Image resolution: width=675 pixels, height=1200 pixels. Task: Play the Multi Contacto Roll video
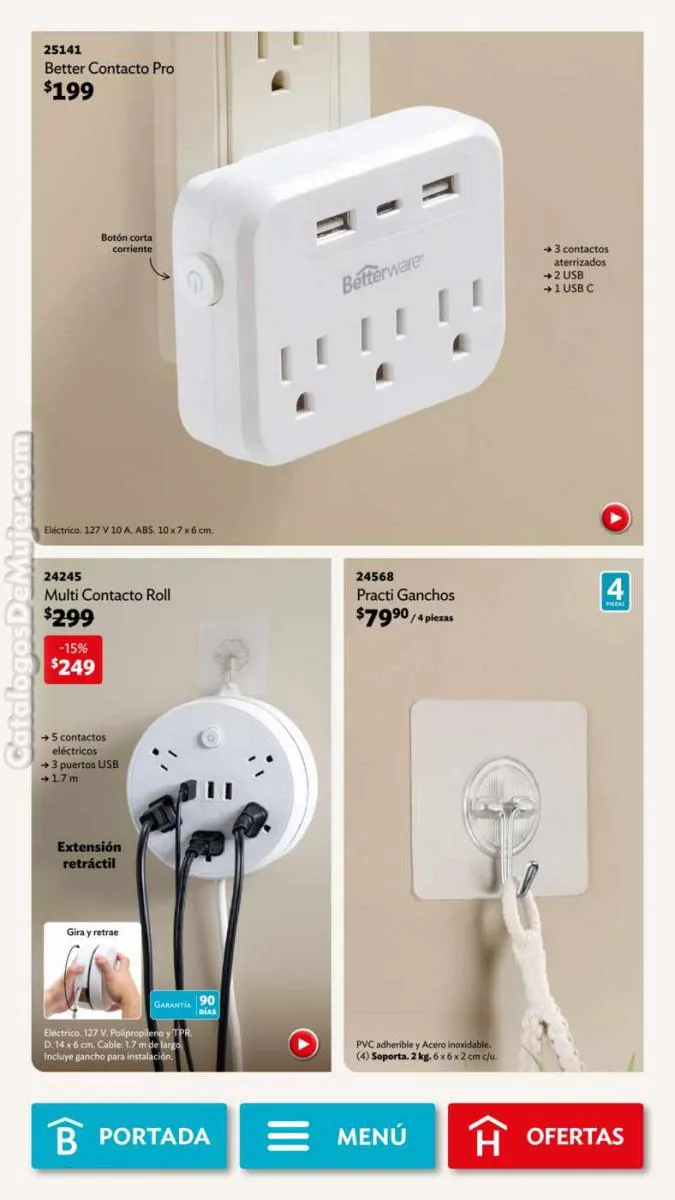(302, 1044)
